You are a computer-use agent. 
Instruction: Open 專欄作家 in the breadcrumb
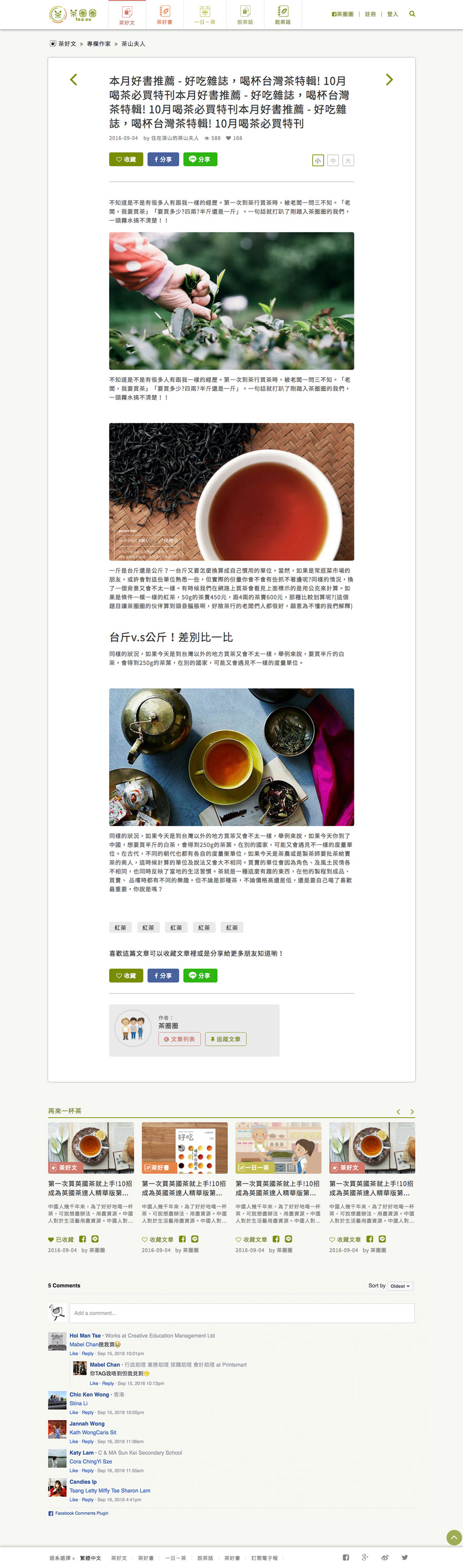99,44
